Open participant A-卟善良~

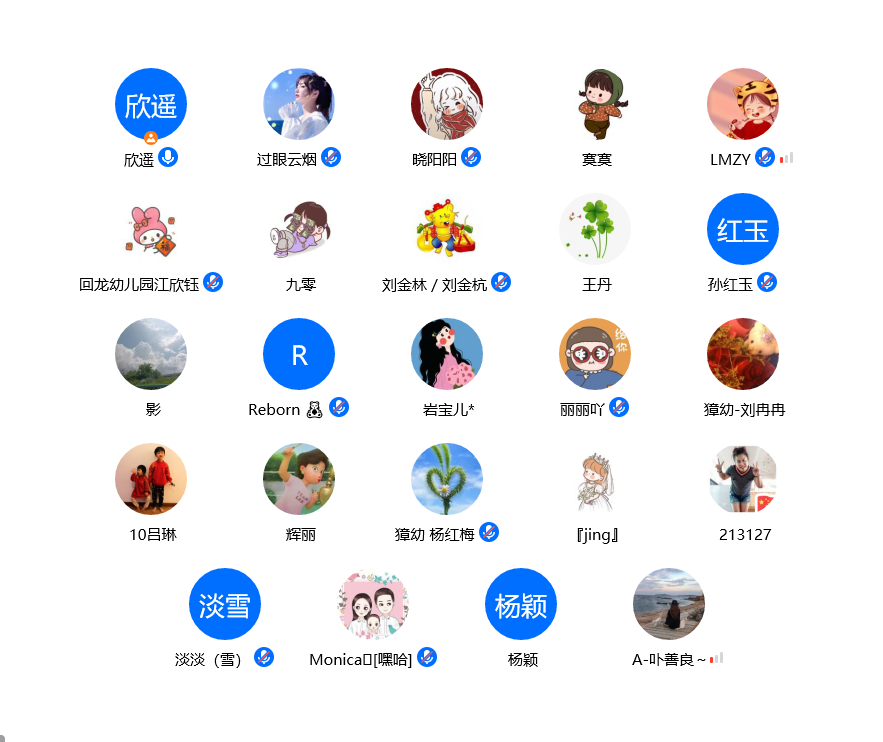(669, 604)
